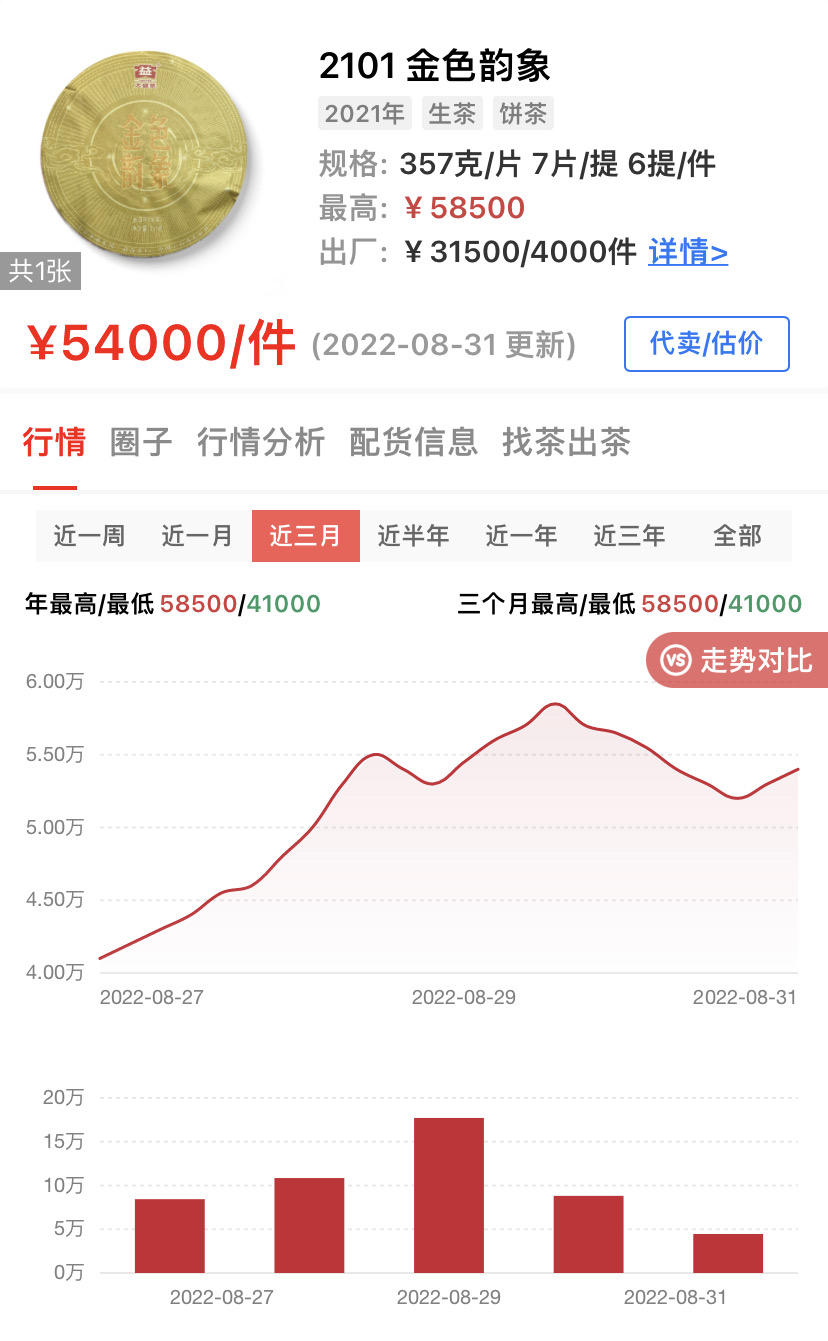Show the 近一周 price range

pyautogui.click(x=89, y=536)
